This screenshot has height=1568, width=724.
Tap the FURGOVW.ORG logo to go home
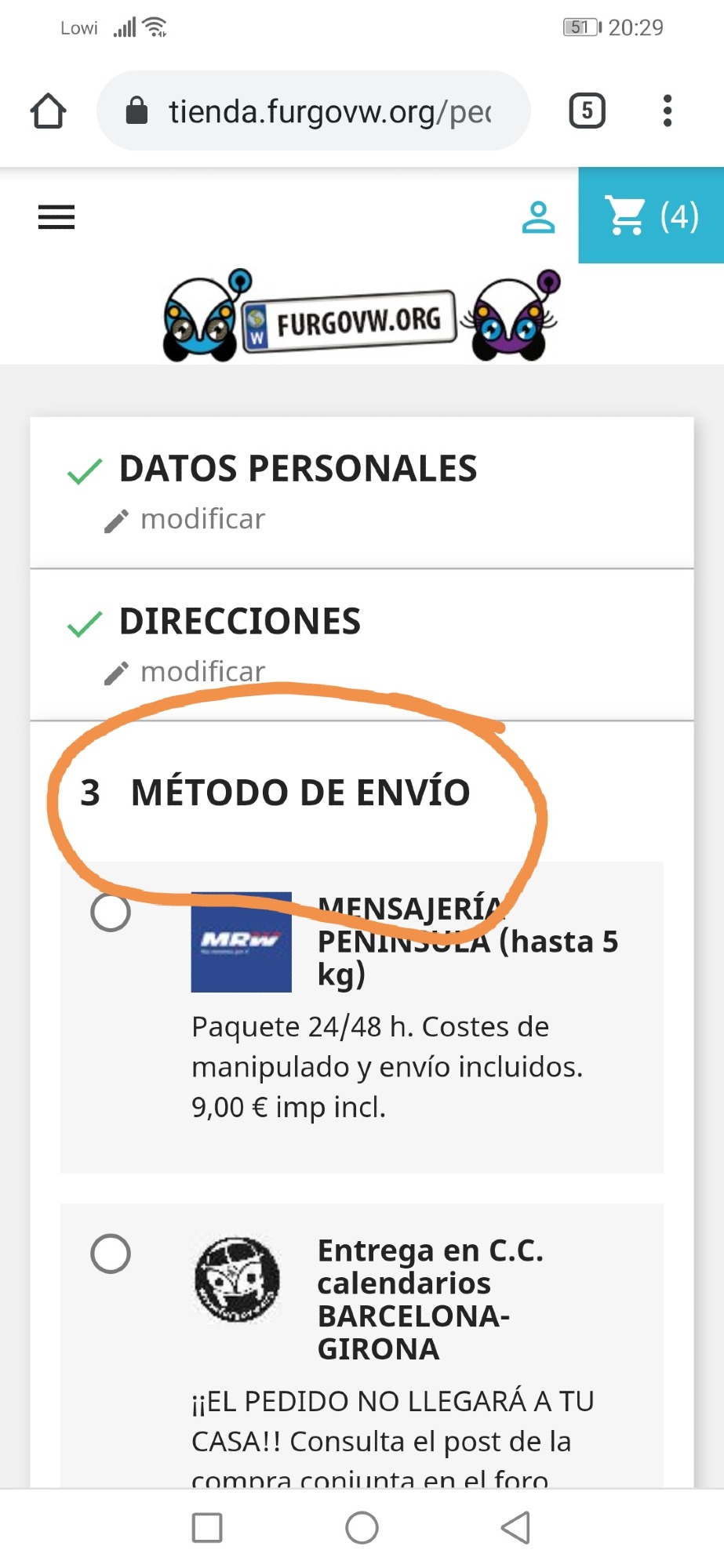(361, 317)
